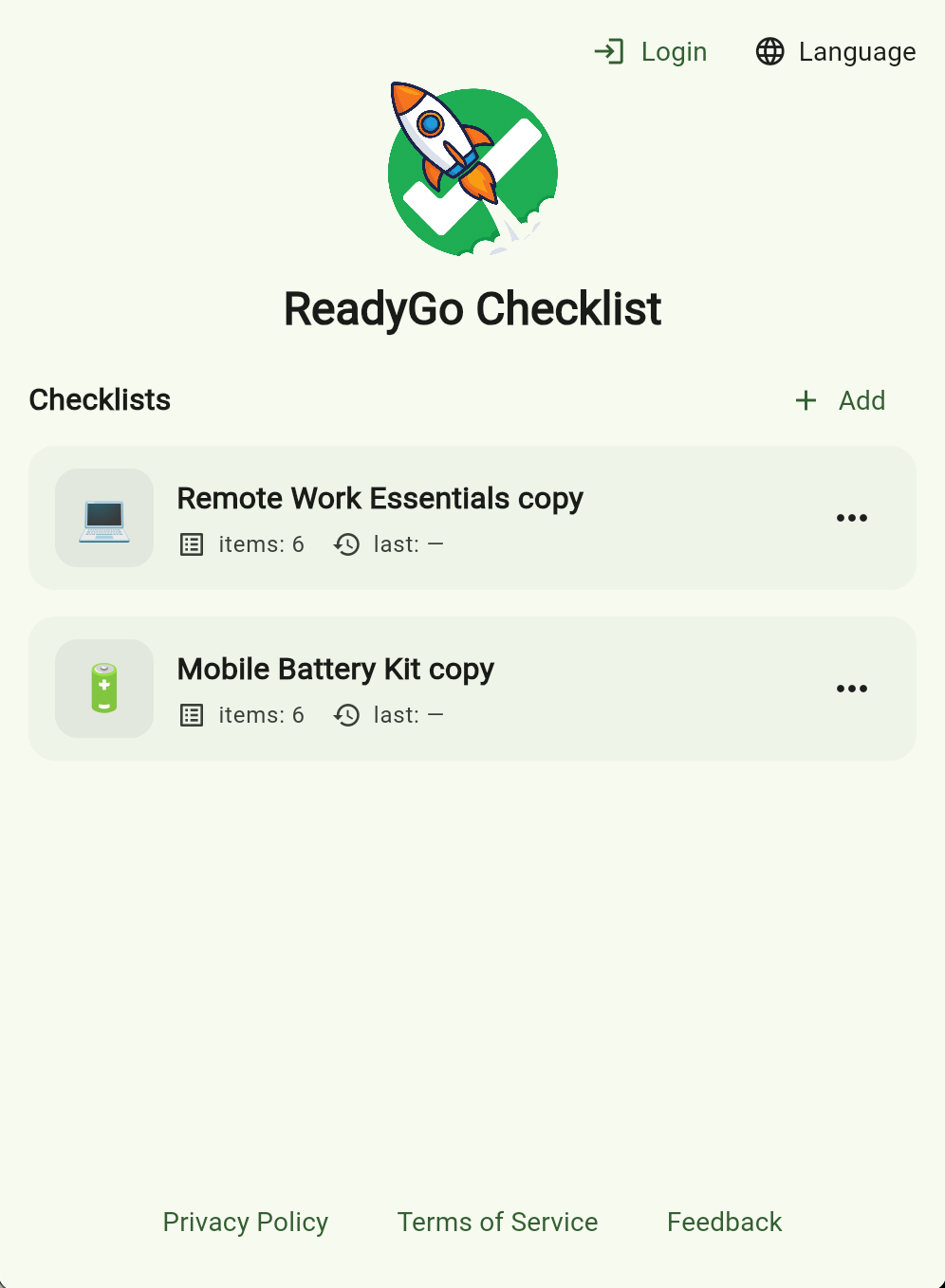Open the Mobile Battery Kit copy checklist
Image resolution: width=945 pixels, height=1288 pixels.
[x=335, y=670]
